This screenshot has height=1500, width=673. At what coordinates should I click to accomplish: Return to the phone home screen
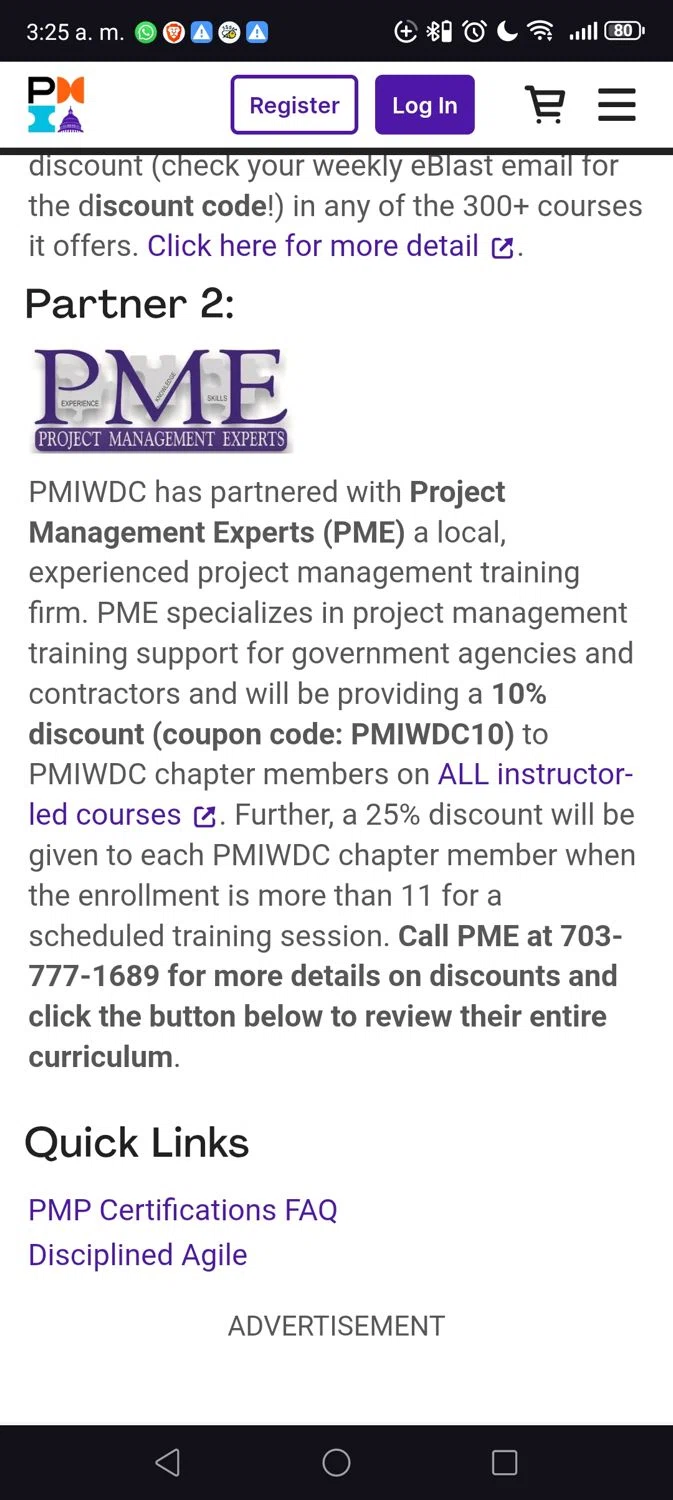click(336, 1463)
